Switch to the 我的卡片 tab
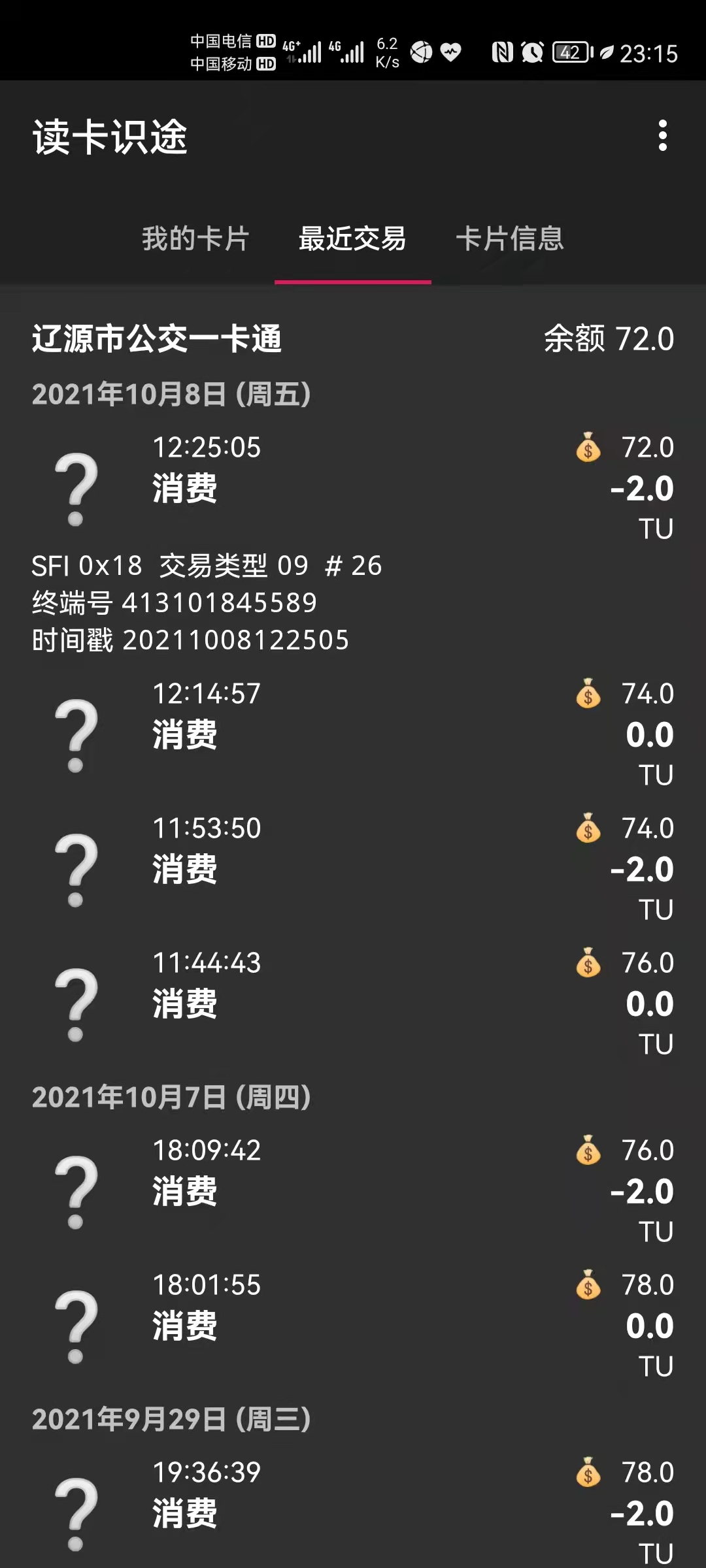The width and height of the screenshot is (706, 1568). 196,238
